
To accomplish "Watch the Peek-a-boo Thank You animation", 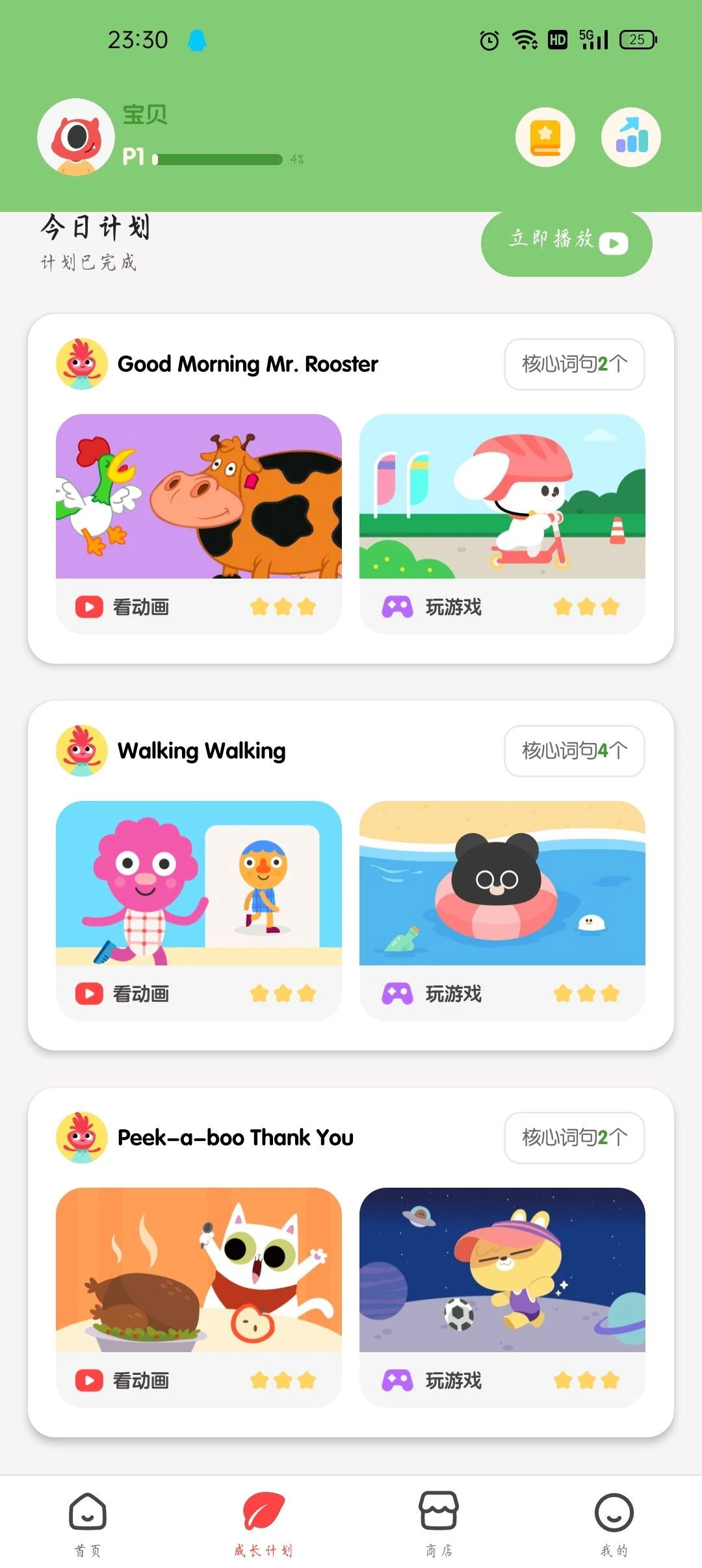I will coord(198,1297).
